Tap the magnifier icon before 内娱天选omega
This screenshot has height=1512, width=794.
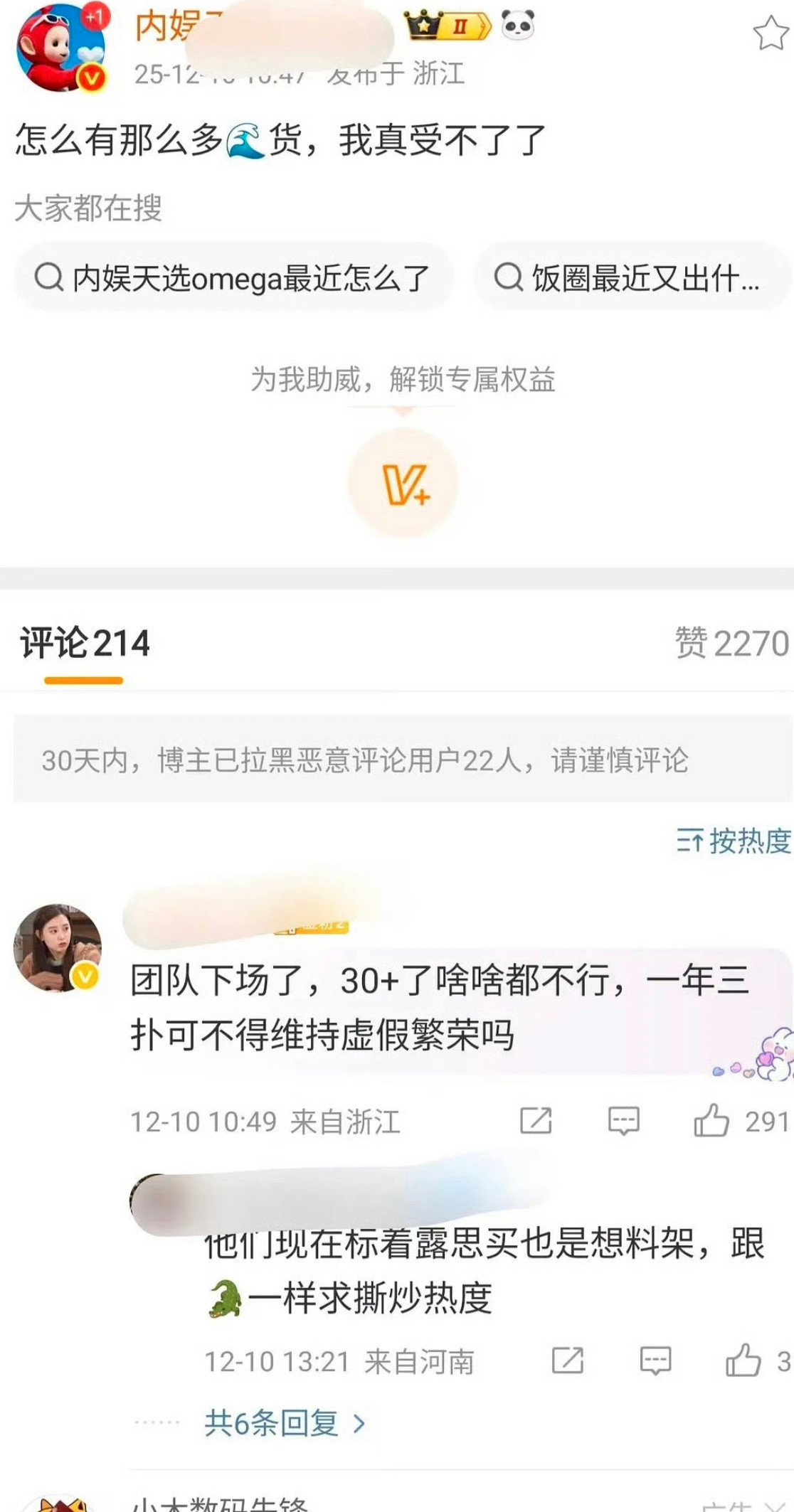pos(48,278)
